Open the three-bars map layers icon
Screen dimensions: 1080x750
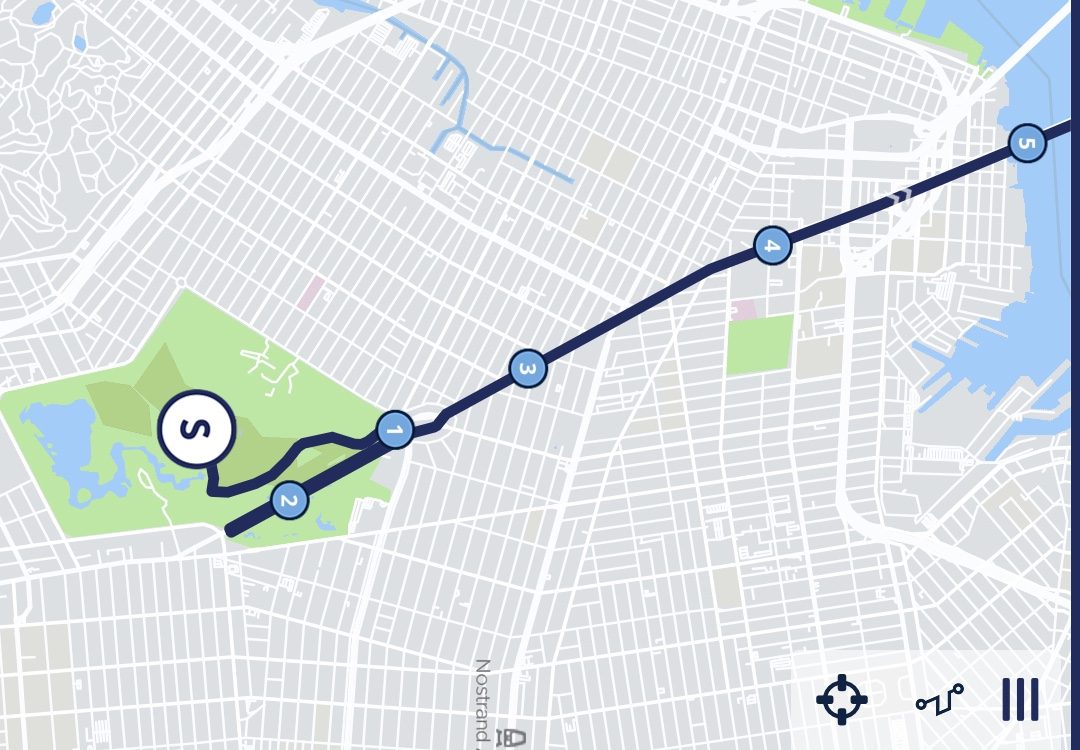(x=1020, y=699)
